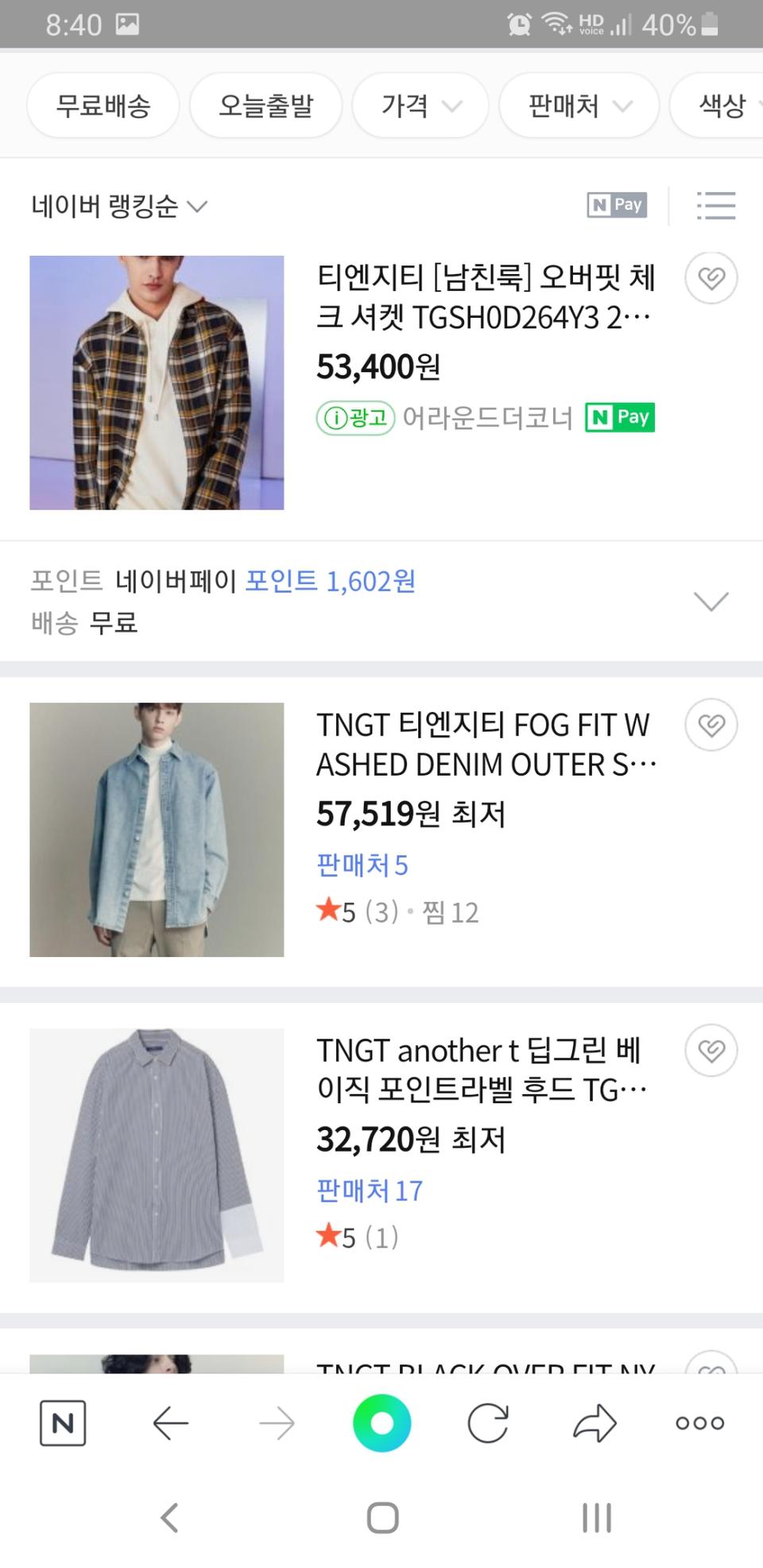Tap the 오늘출발 filter option

265,105
